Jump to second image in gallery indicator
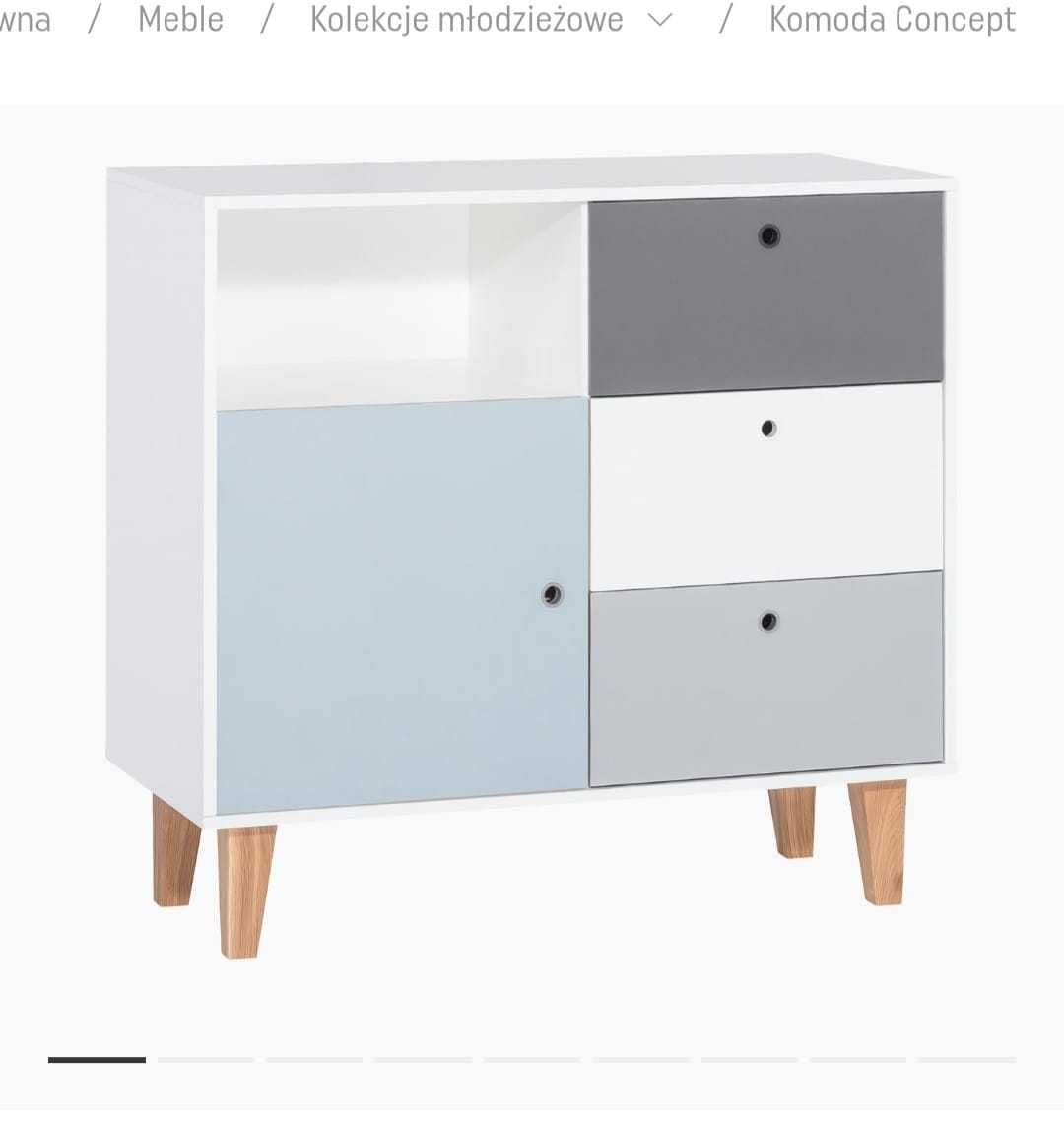The height and width of the screenshot is (1129, 1064). pyautogui.click(x=206, y=1060)
